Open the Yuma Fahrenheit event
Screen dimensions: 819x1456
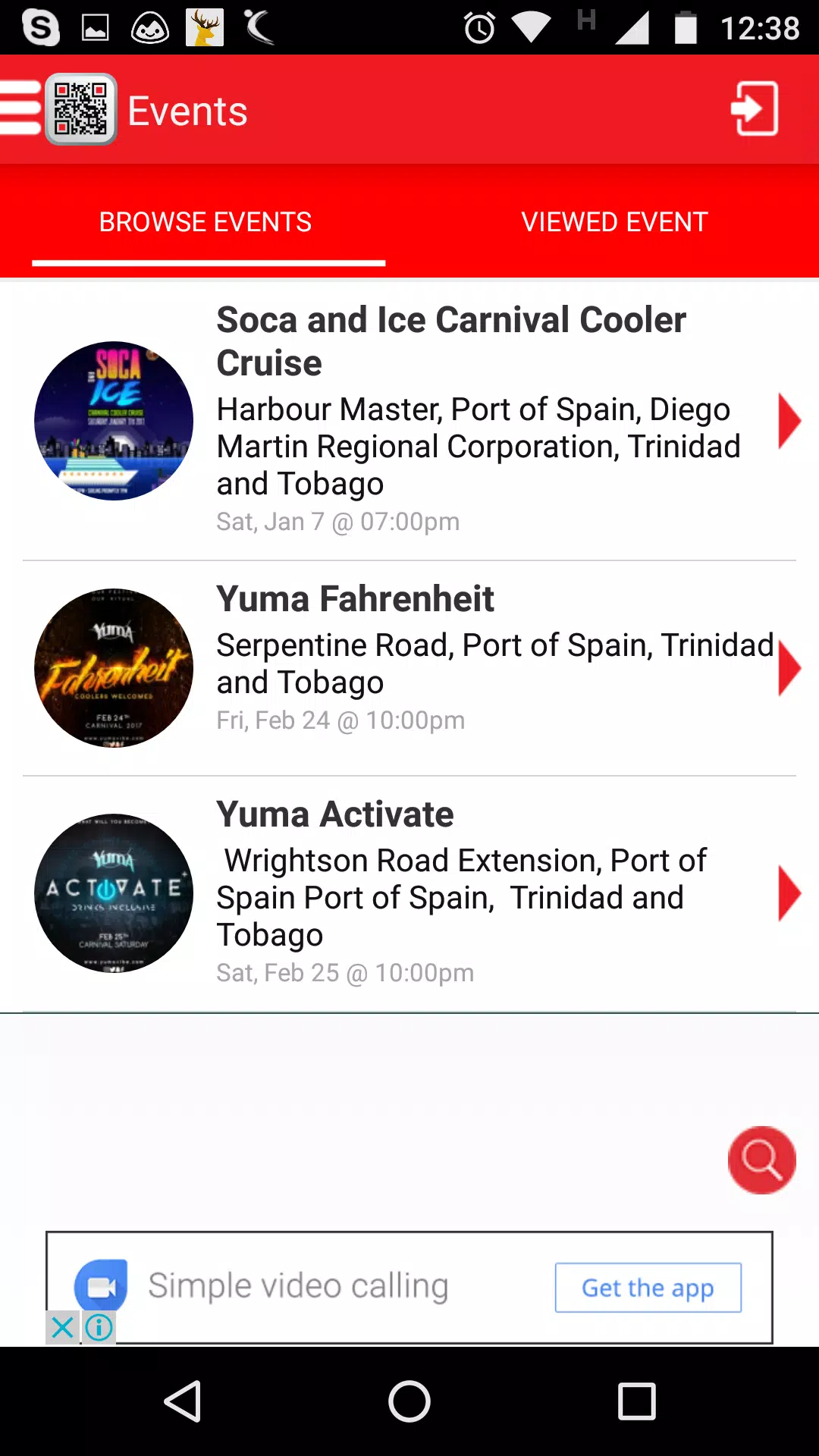click(x=409, y=668)
